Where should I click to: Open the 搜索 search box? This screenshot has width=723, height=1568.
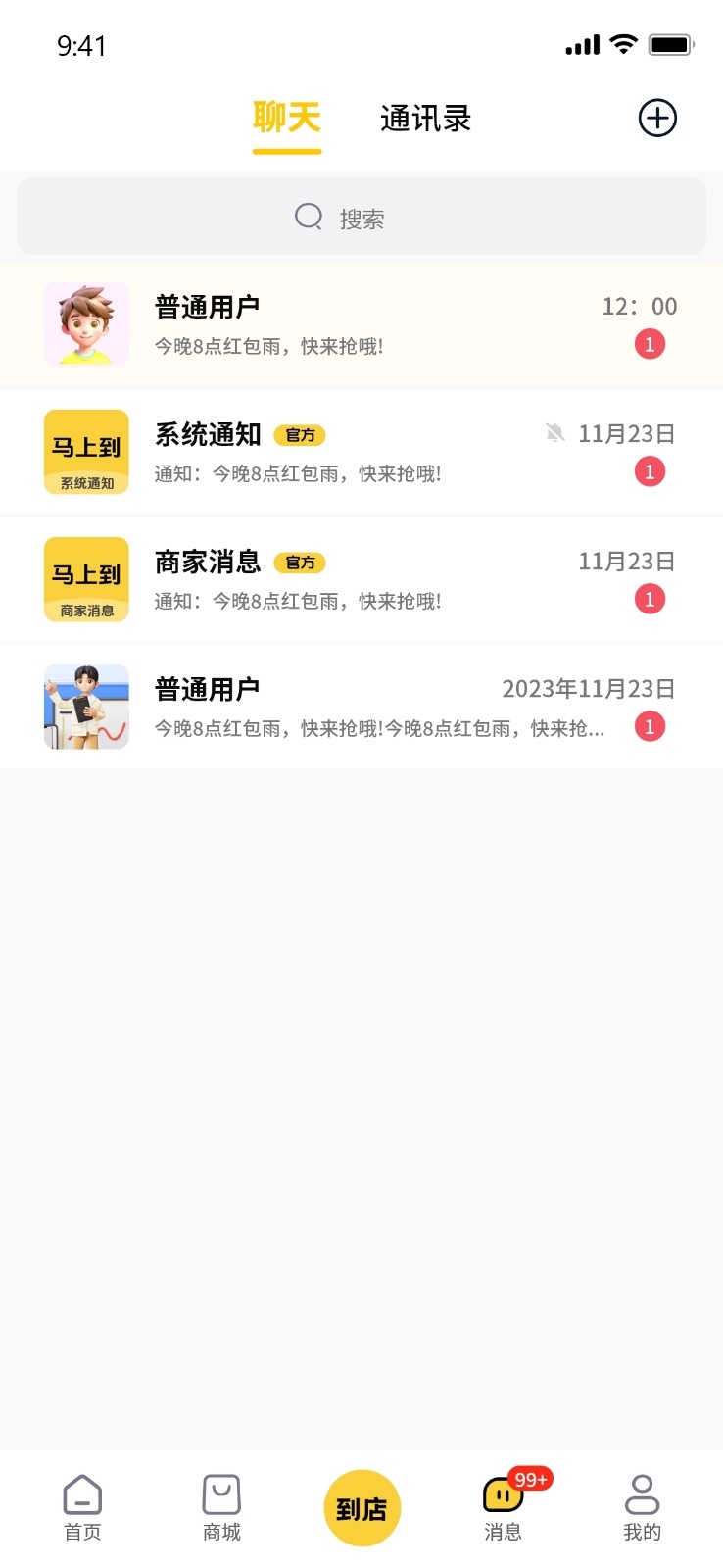tap(361, 218)
